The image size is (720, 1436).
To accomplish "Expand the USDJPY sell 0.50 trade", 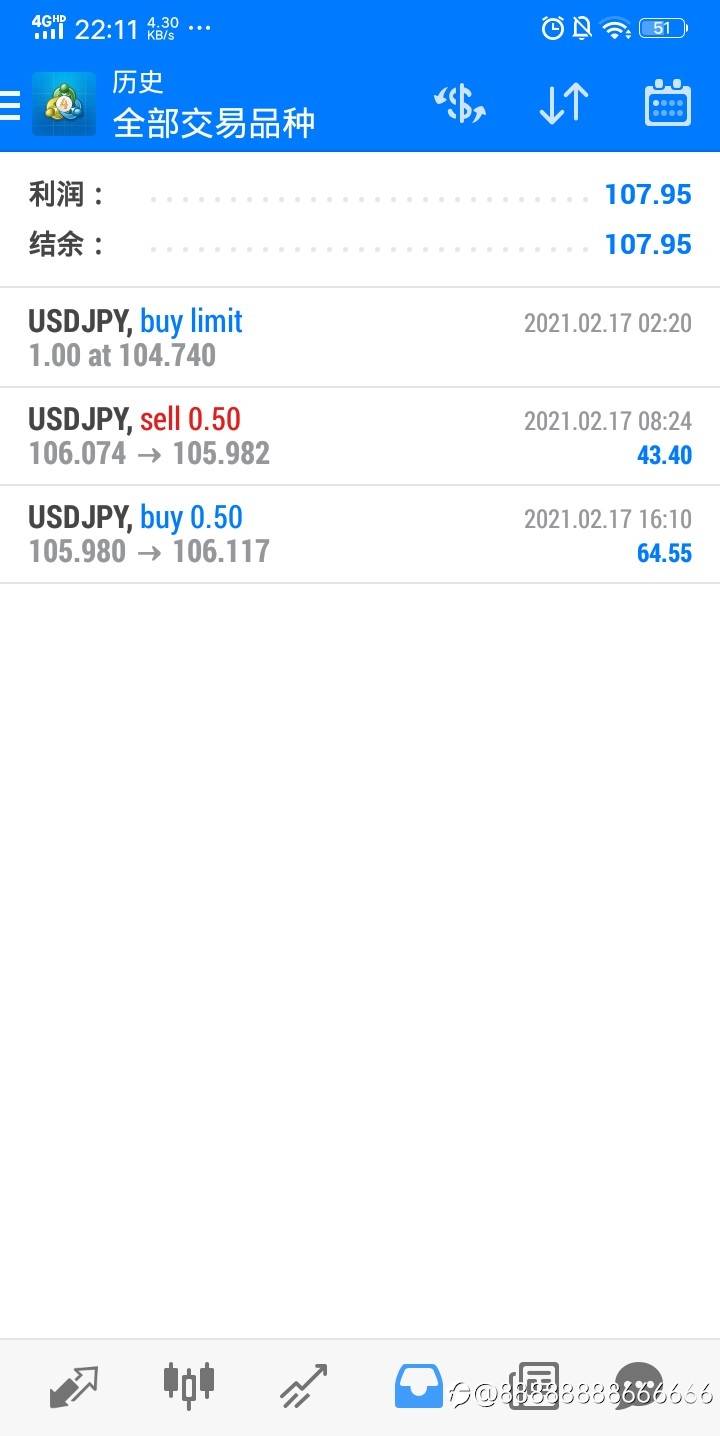I will pos(360,436).
